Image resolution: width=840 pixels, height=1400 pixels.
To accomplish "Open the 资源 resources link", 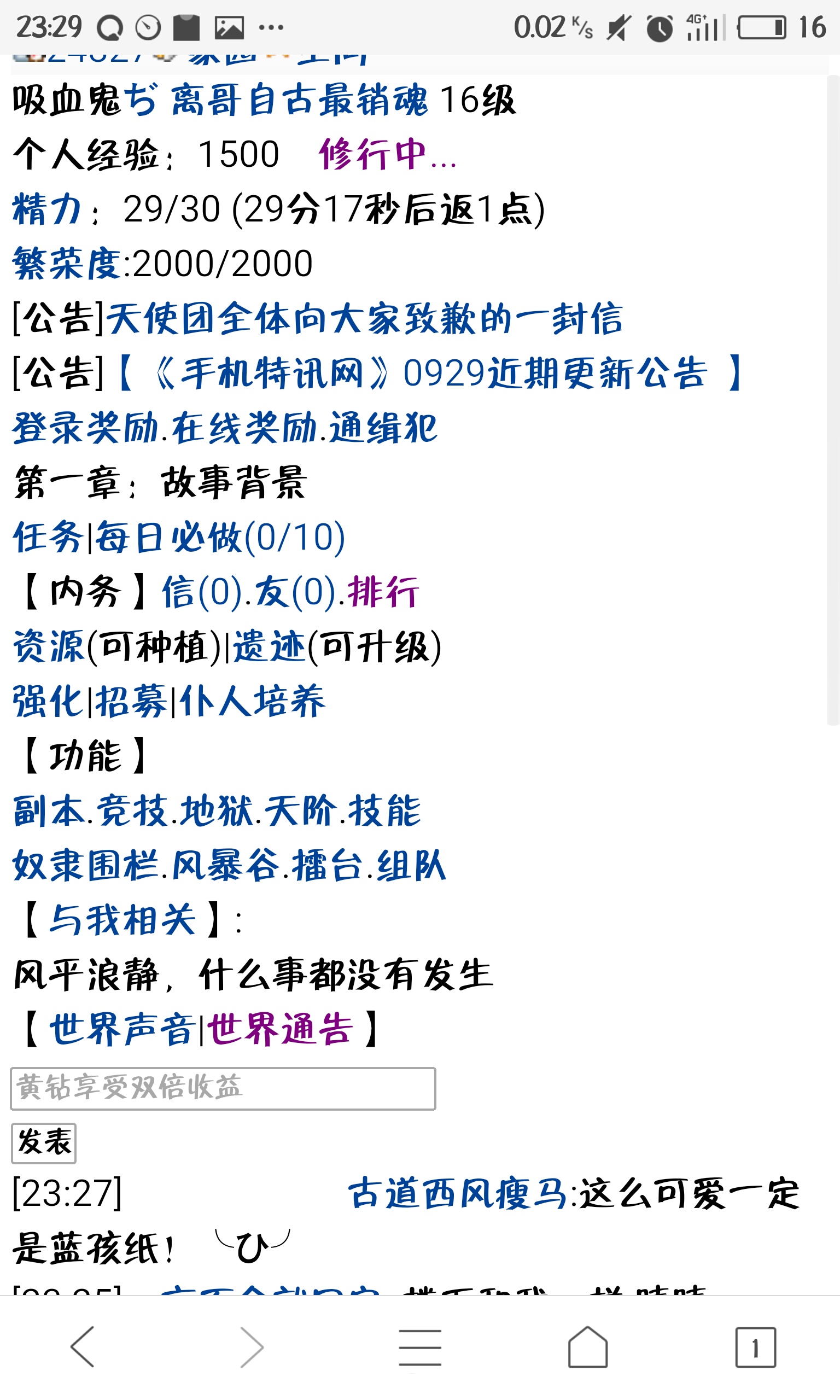I will 49,647.
